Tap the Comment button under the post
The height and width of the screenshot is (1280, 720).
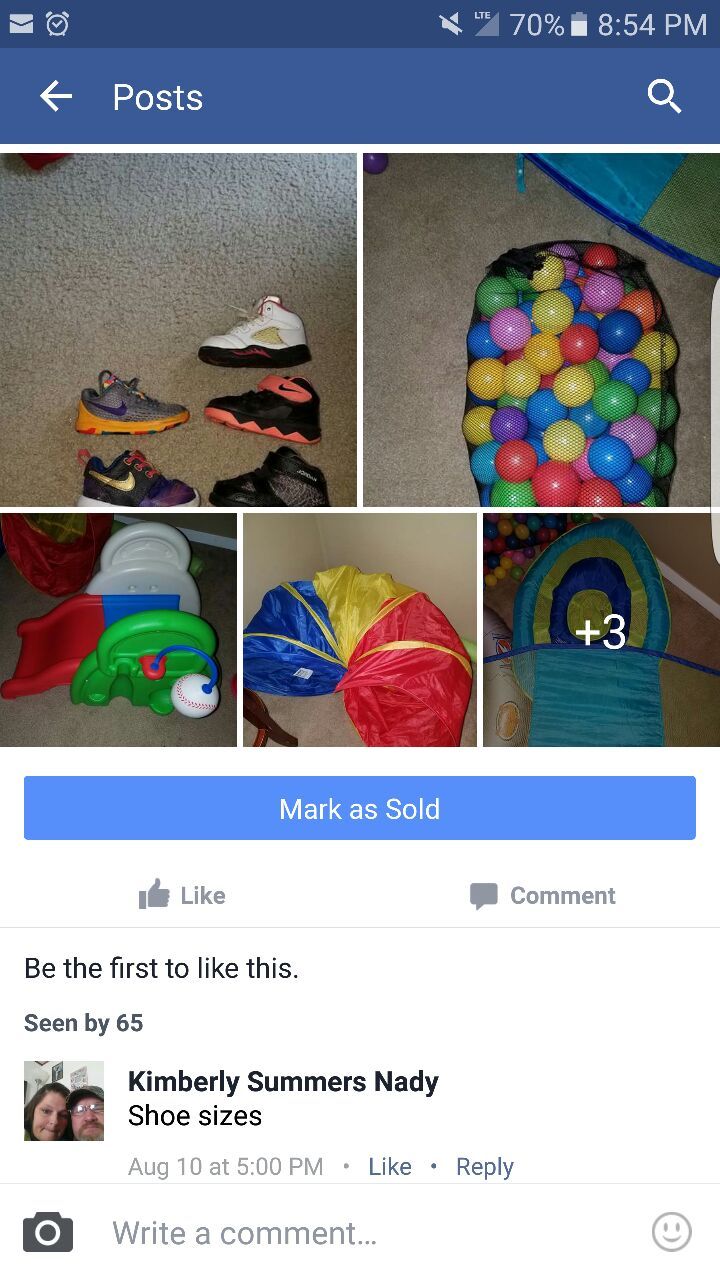(x=543, y=895)
